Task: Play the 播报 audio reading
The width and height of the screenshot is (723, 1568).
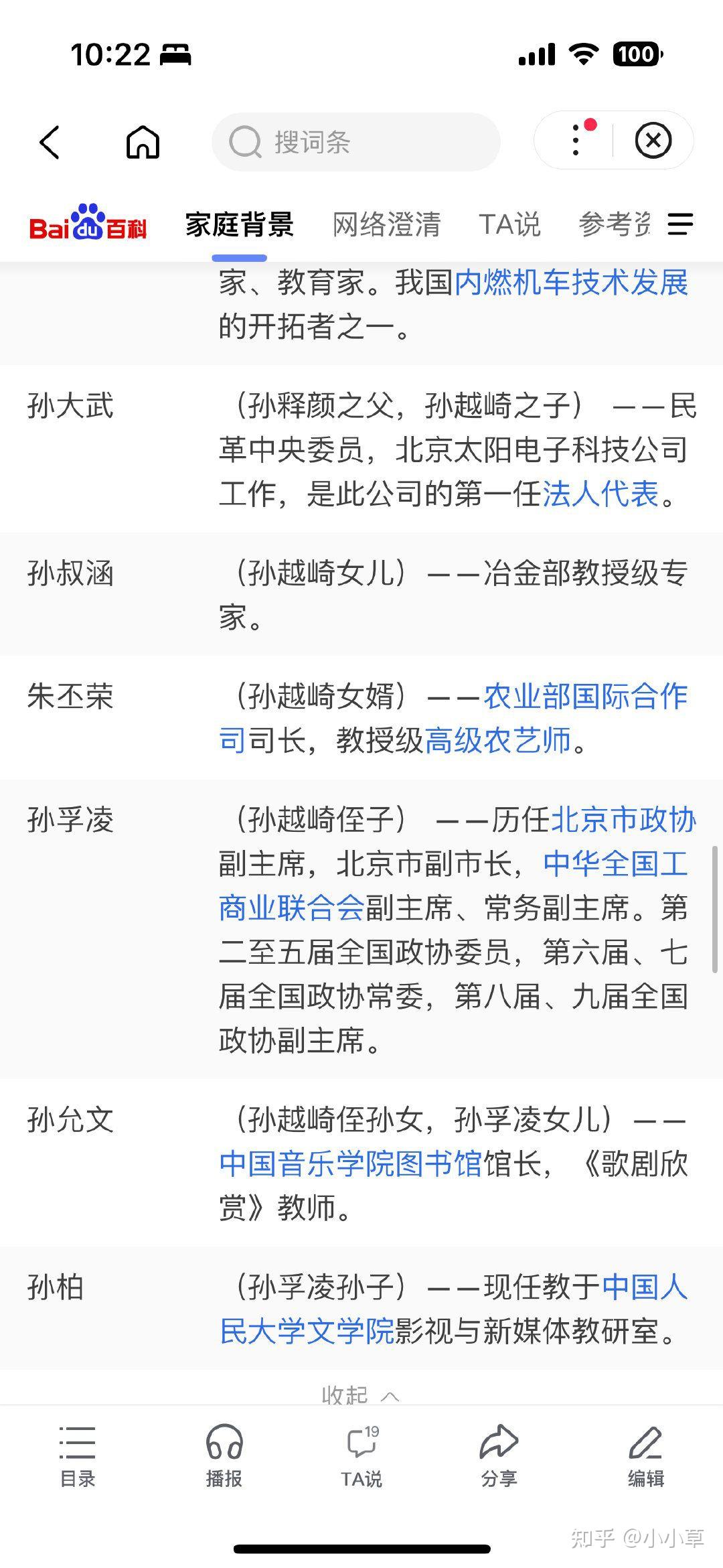Action: tap(224, 1455)
